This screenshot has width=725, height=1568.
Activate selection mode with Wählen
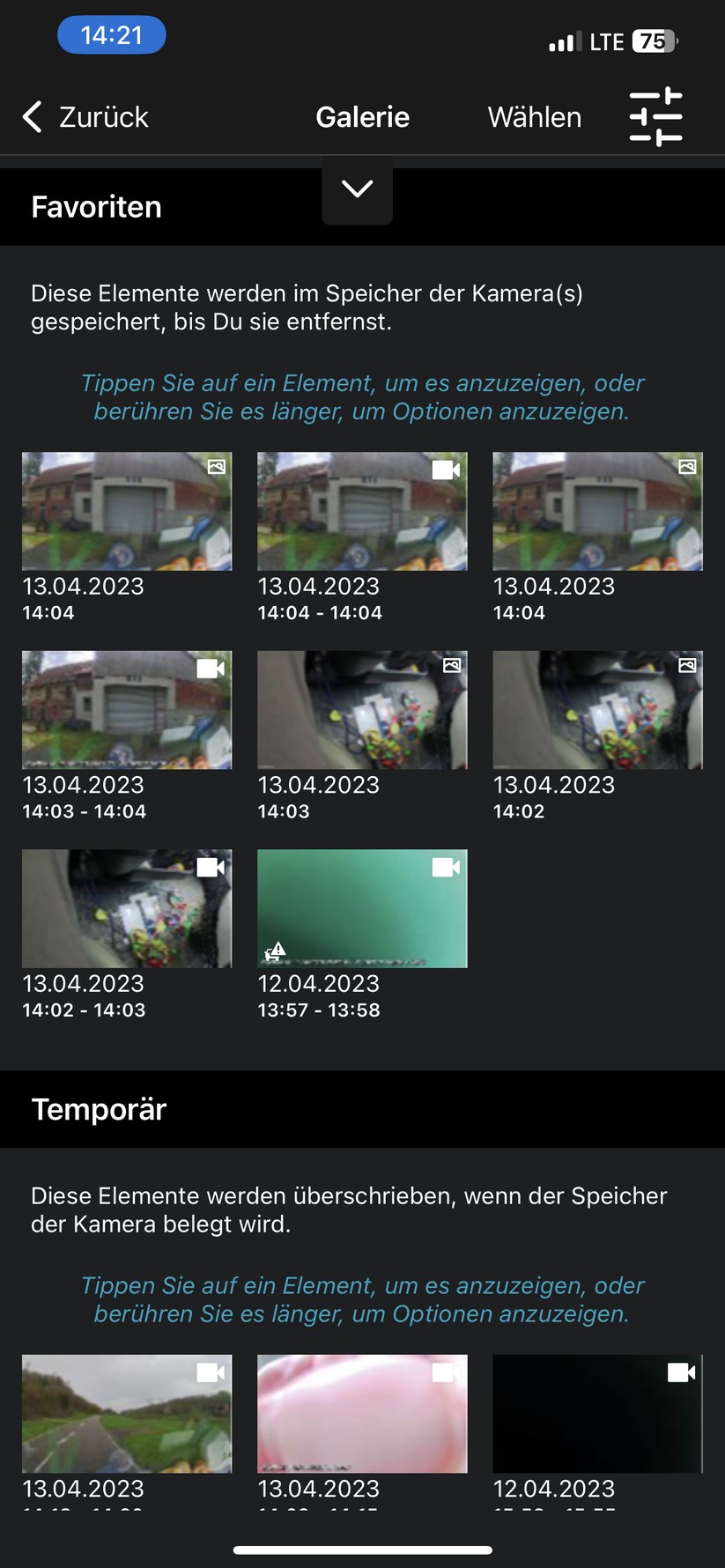tap(533, 116)
